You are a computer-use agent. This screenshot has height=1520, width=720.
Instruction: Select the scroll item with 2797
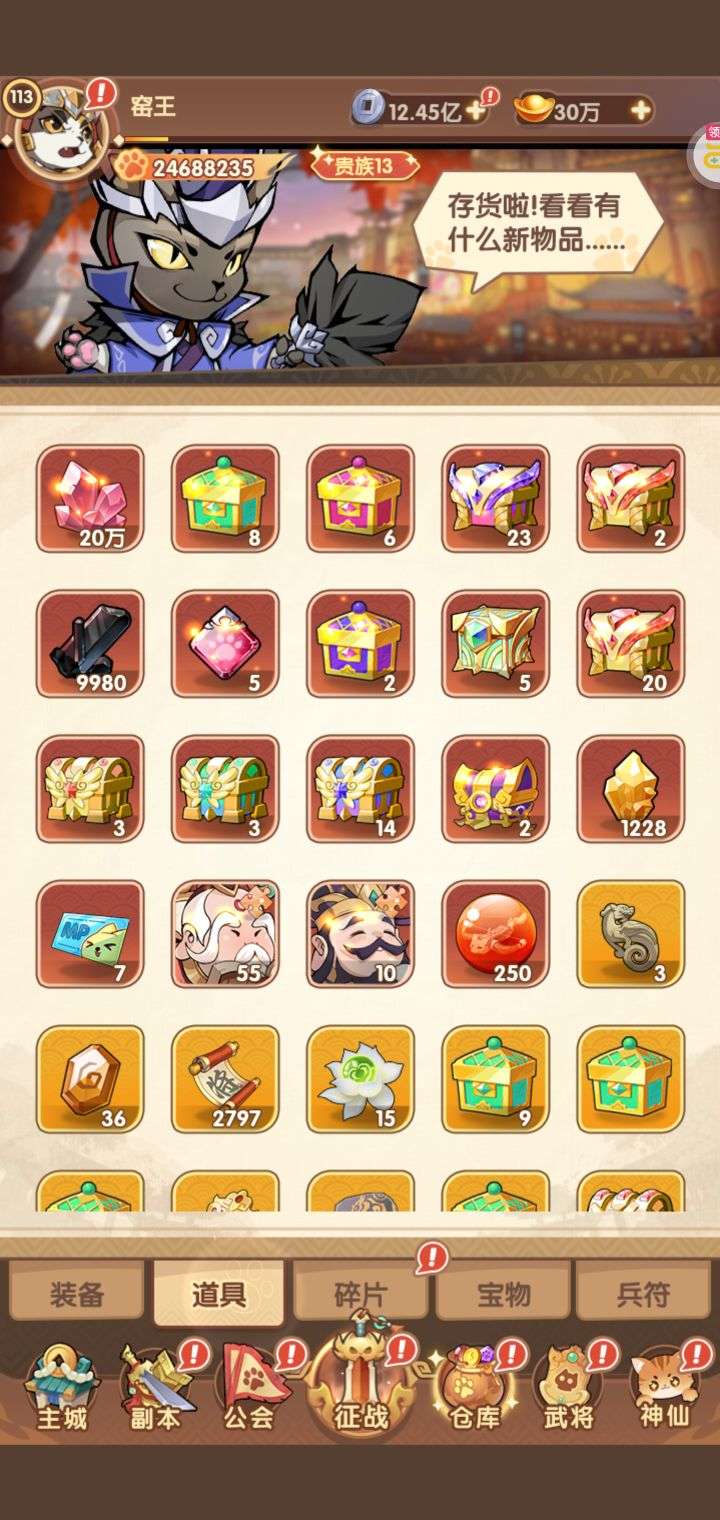coord(225,1079)
